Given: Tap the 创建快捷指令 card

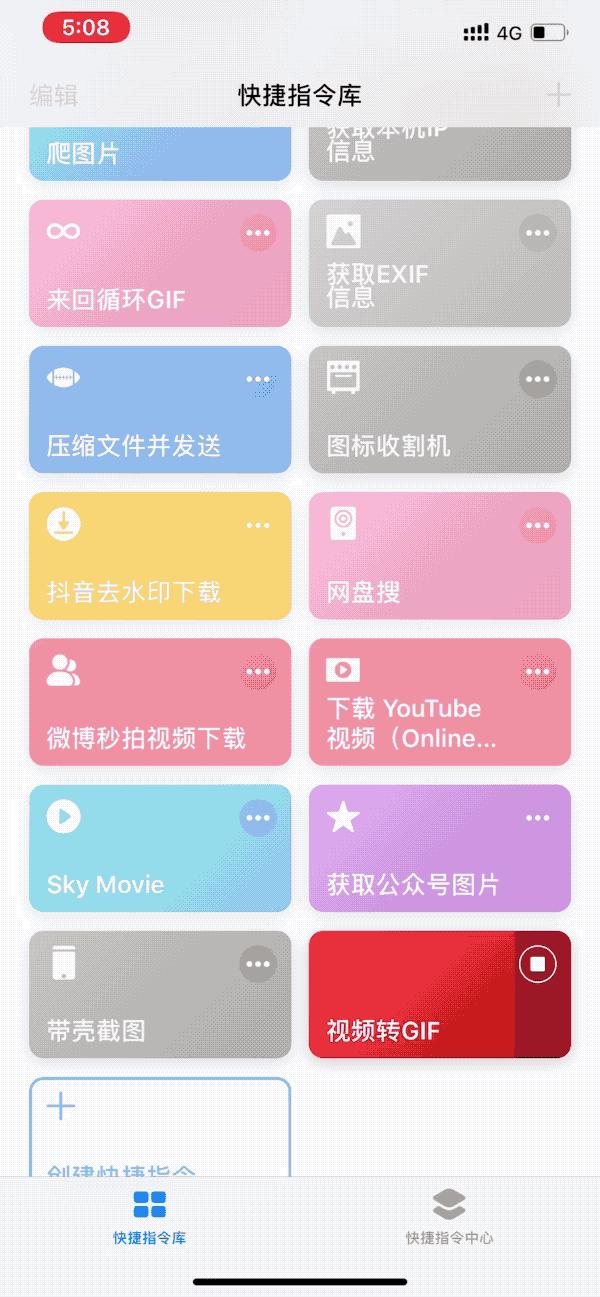Looking at the screenshot, I should (x=160, y=1127).
